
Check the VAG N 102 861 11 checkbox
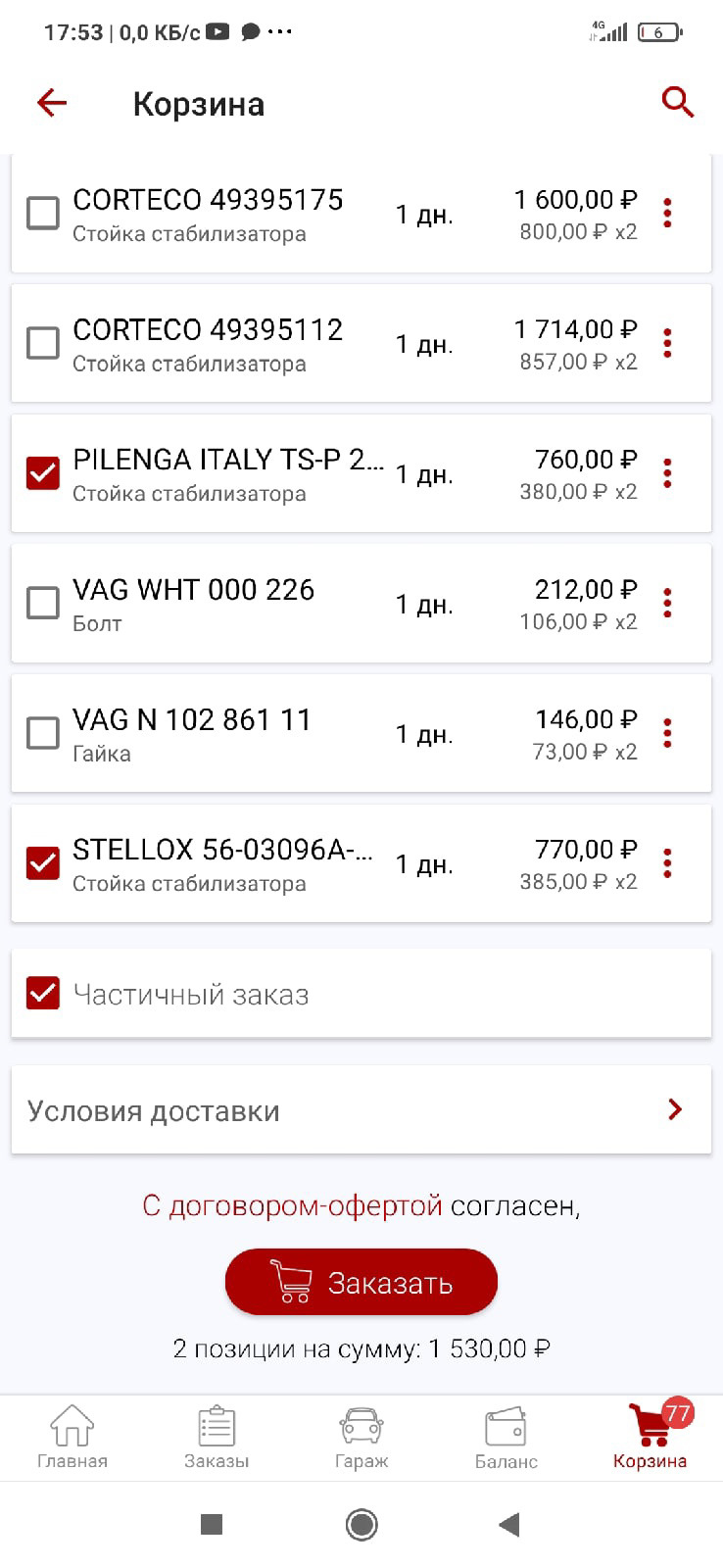coord(43,733)
